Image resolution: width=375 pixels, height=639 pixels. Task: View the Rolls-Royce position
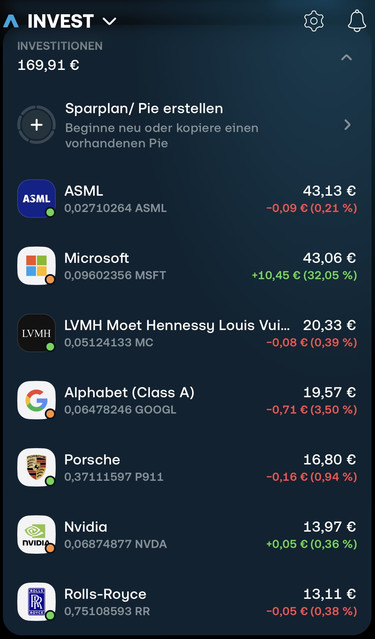tap(187, 602)
